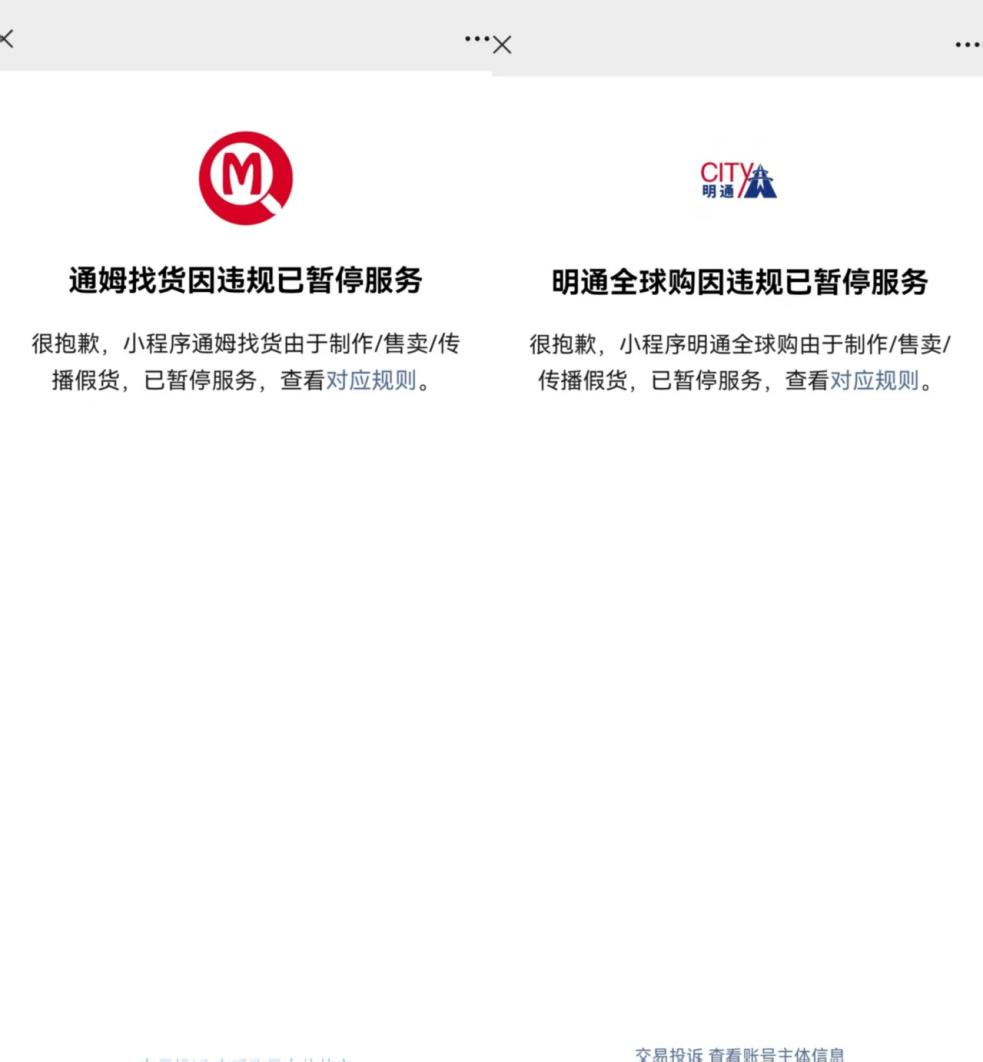The width and height of the screenshot is (983, 1062).
Task: Open 交易投诉 for 明通全球购
Action: (x=670, y=1054)
